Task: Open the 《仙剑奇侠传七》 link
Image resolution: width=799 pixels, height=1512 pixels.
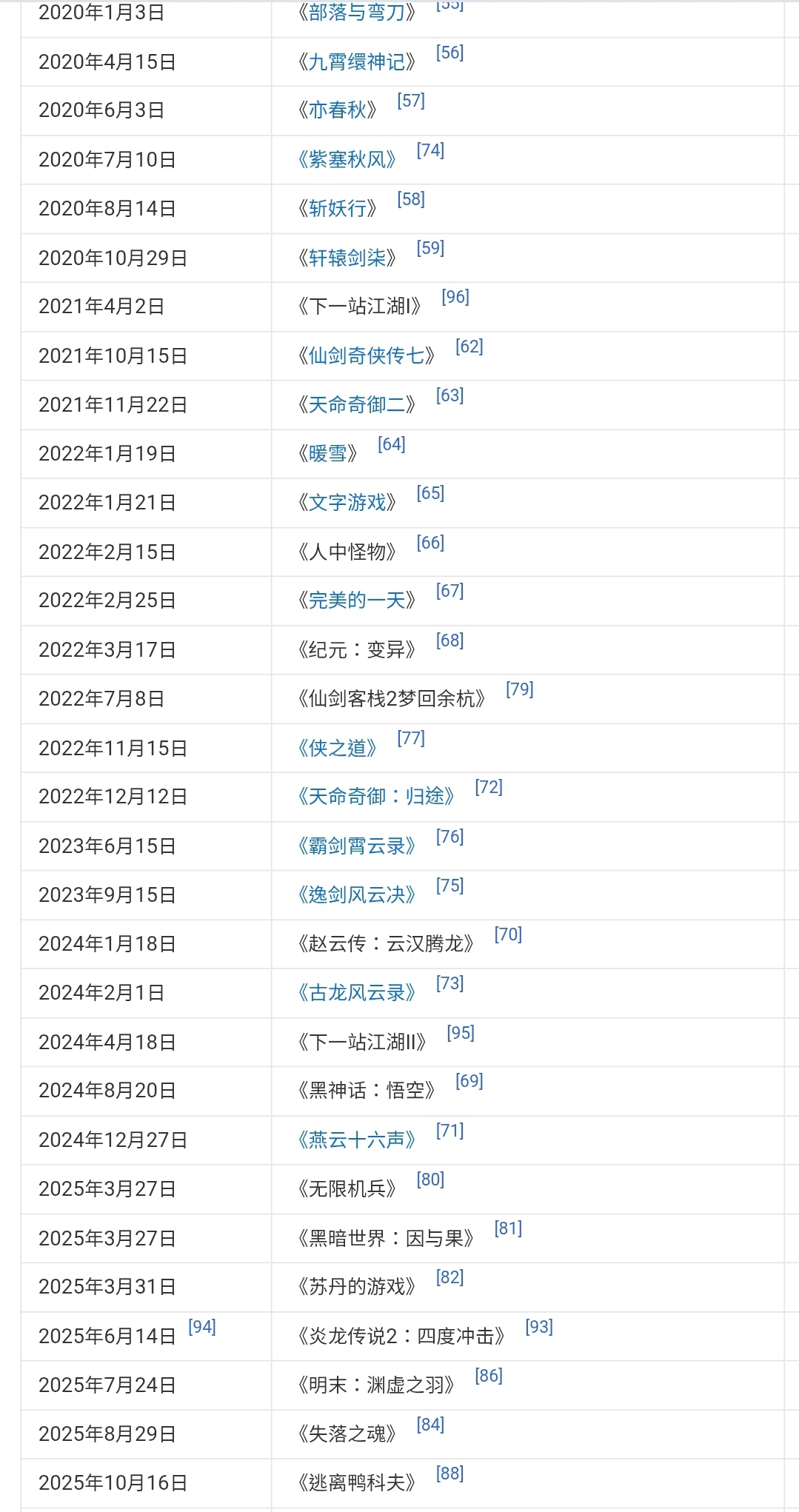Action: tap(366, 356)
